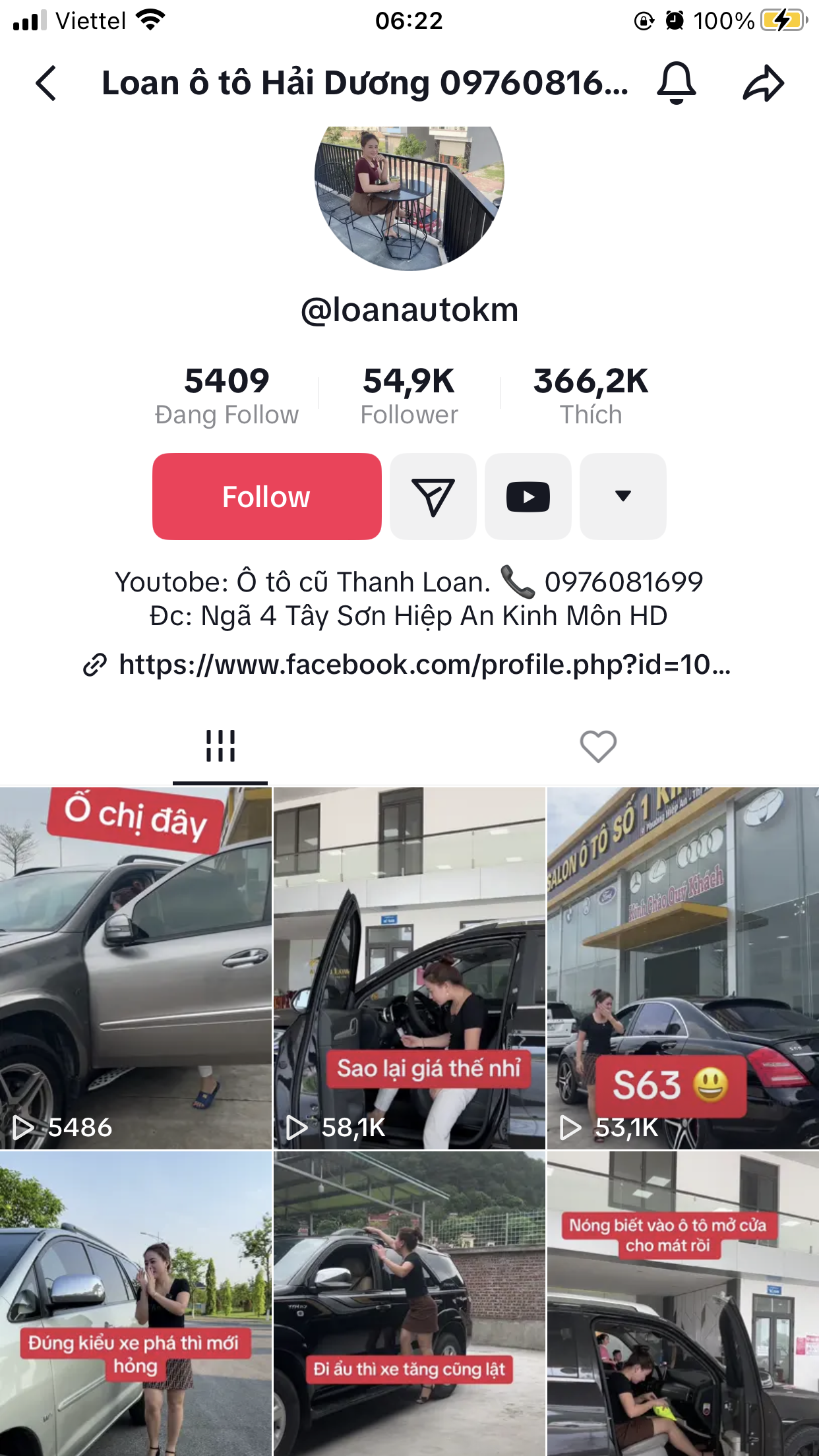Follow the @loanautokm account
The image size is (819, 1456).
point(266,497)
